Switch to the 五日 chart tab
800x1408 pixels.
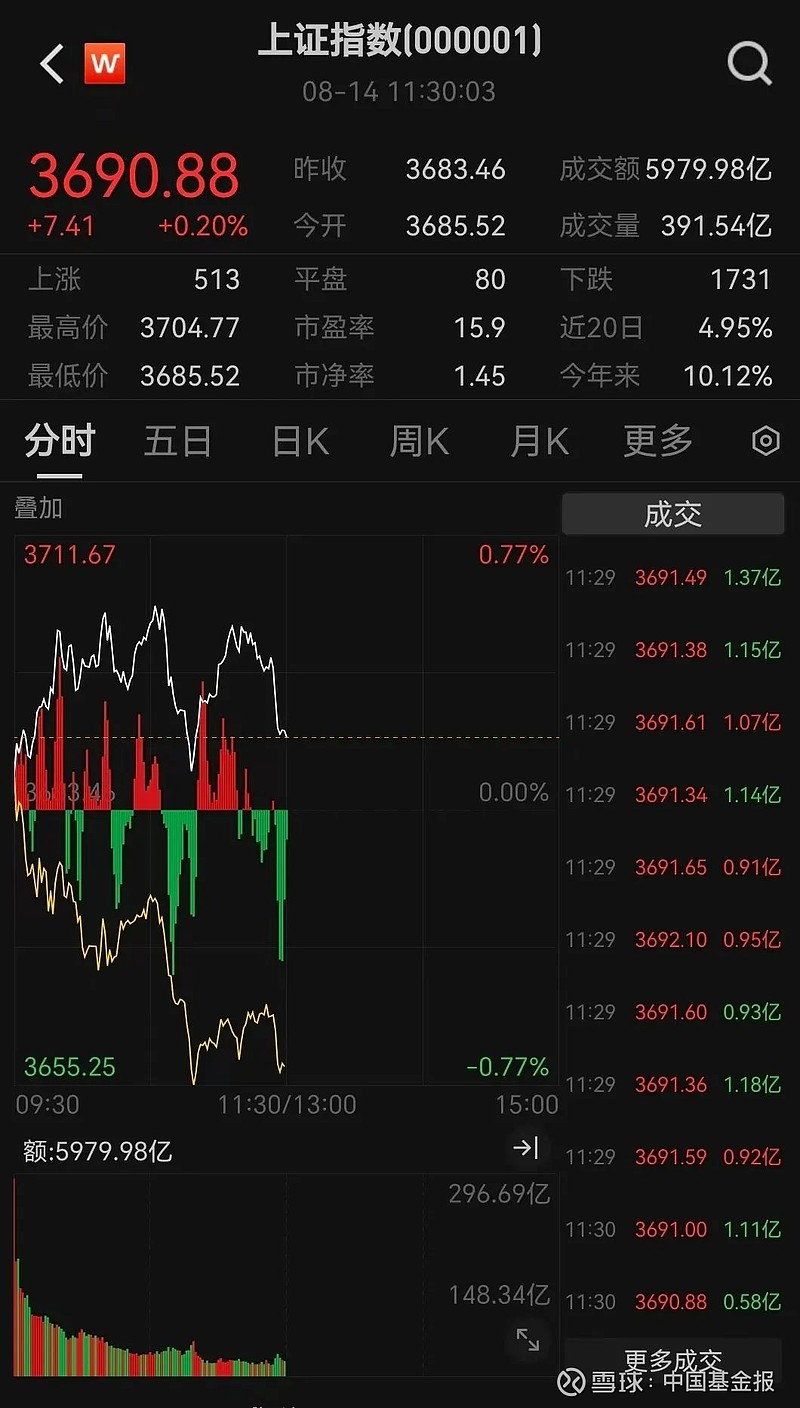point(178,441)
